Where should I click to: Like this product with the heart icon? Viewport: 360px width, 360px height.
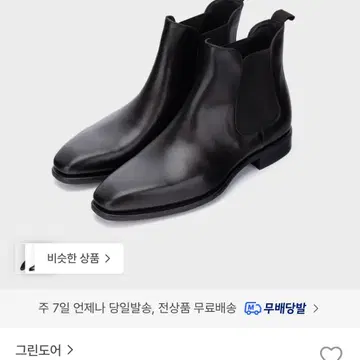tap(331, 354)
